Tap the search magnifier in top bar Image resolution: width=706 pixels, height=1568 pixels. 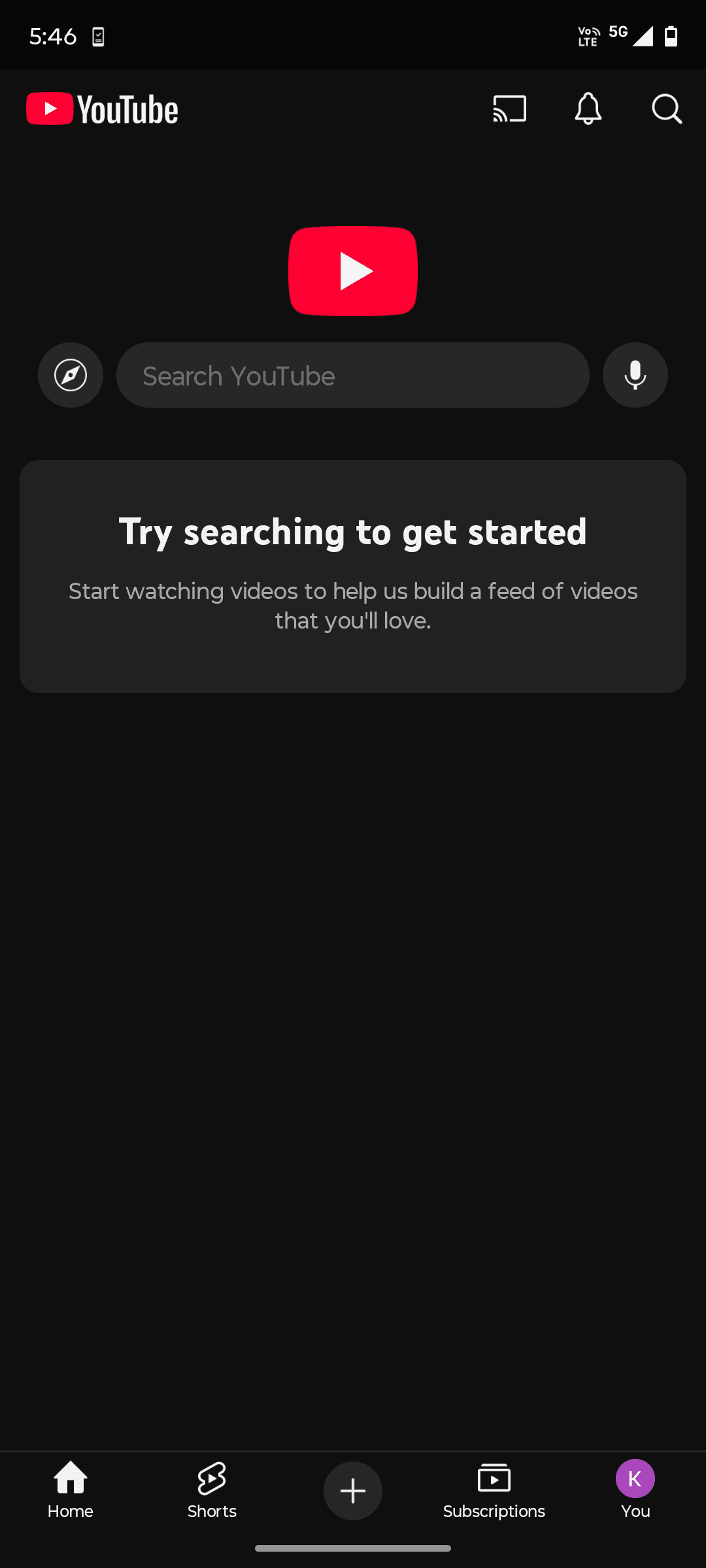pos(666,109)
